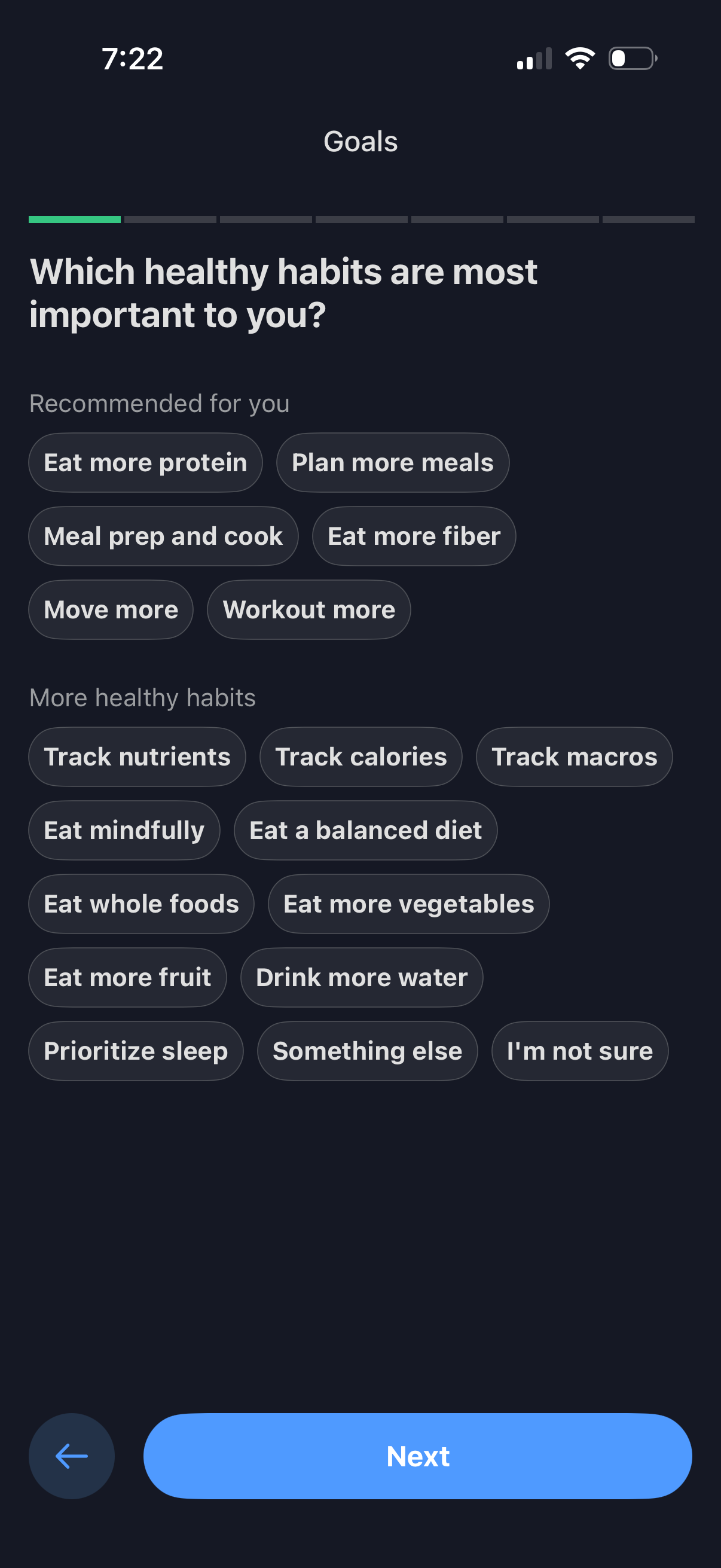This screenshot has height=1568, width=721.
Task: Select Track macros
Action: (x=575, y=756)
